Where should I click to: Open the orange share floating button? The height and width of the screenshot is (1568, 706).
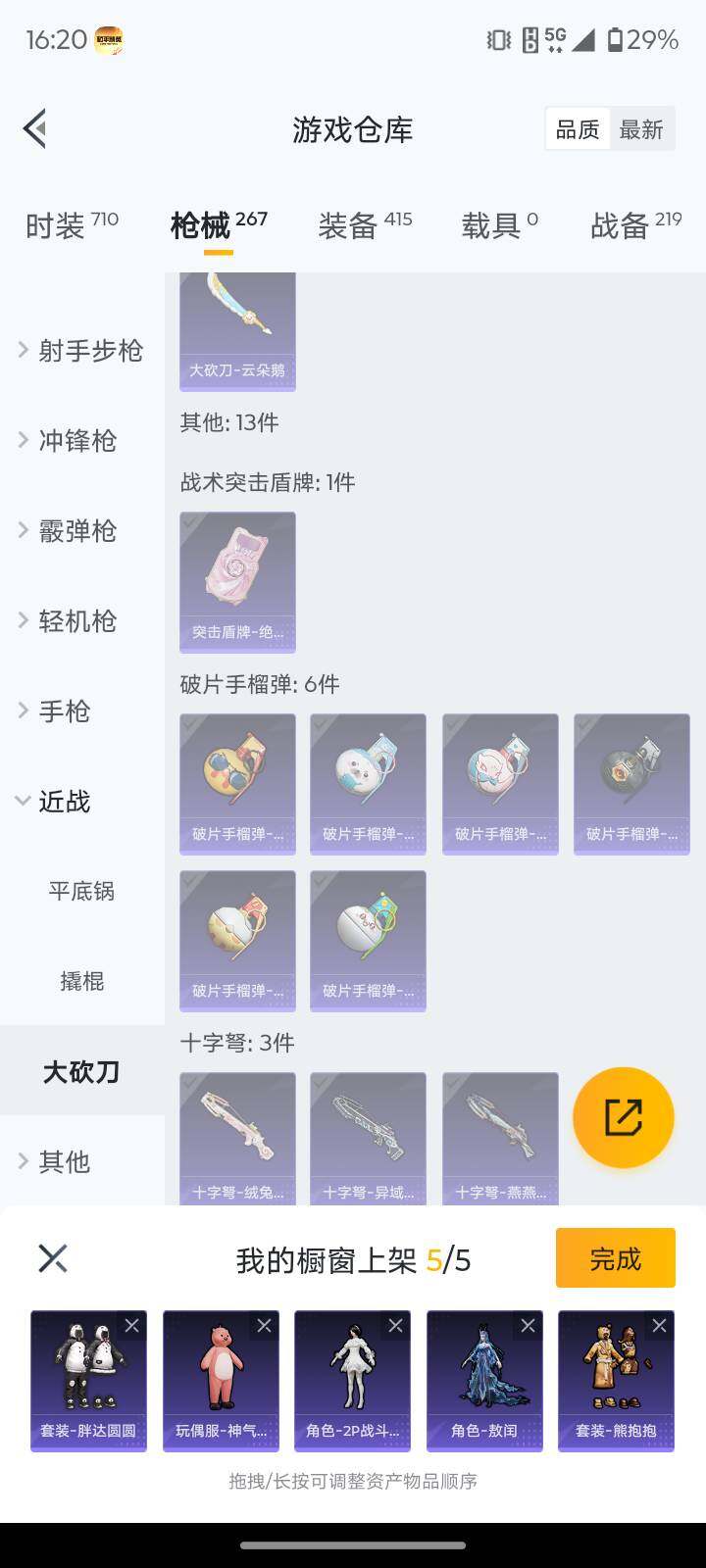coord(624,1117)
